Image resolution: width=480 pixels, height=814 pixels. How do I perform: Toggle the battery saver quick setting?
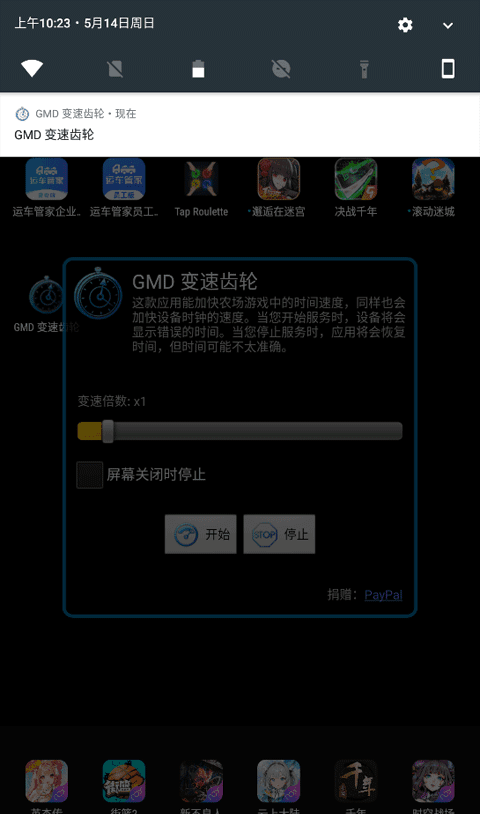198,69
